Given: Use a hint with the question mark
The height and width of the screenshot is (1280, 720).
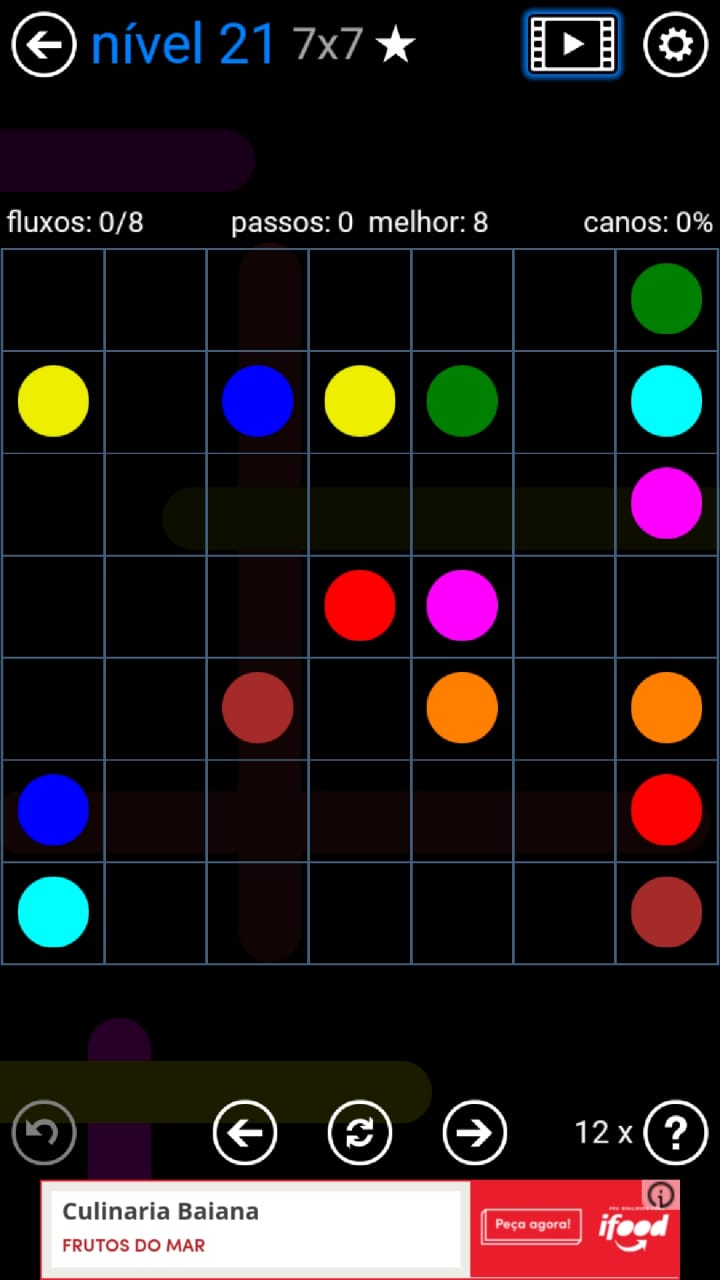Looking at the screenshot, I should 676,1133.
